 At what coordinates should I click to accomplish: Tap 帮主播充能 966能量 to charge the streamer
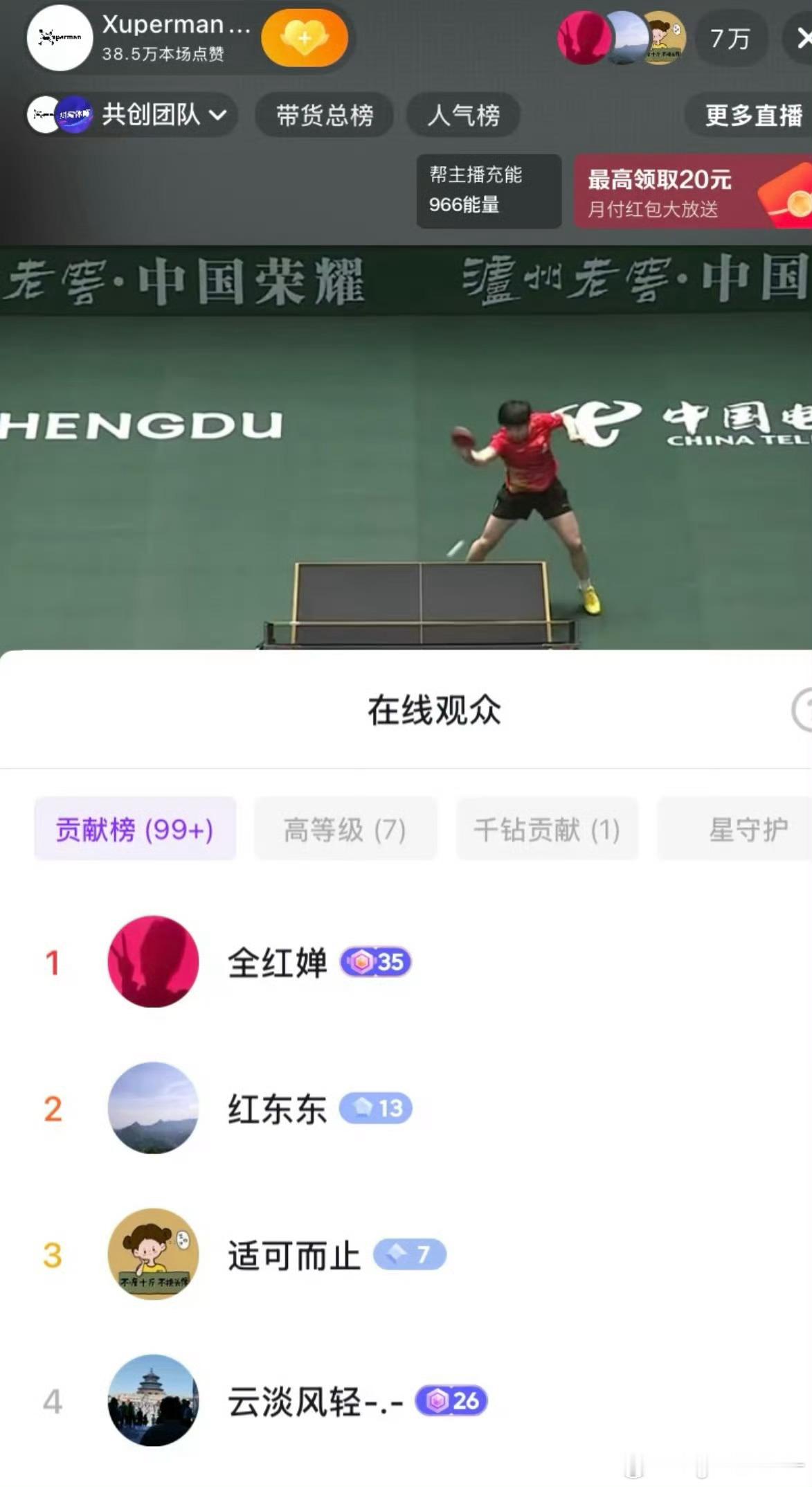pos(489,192)
